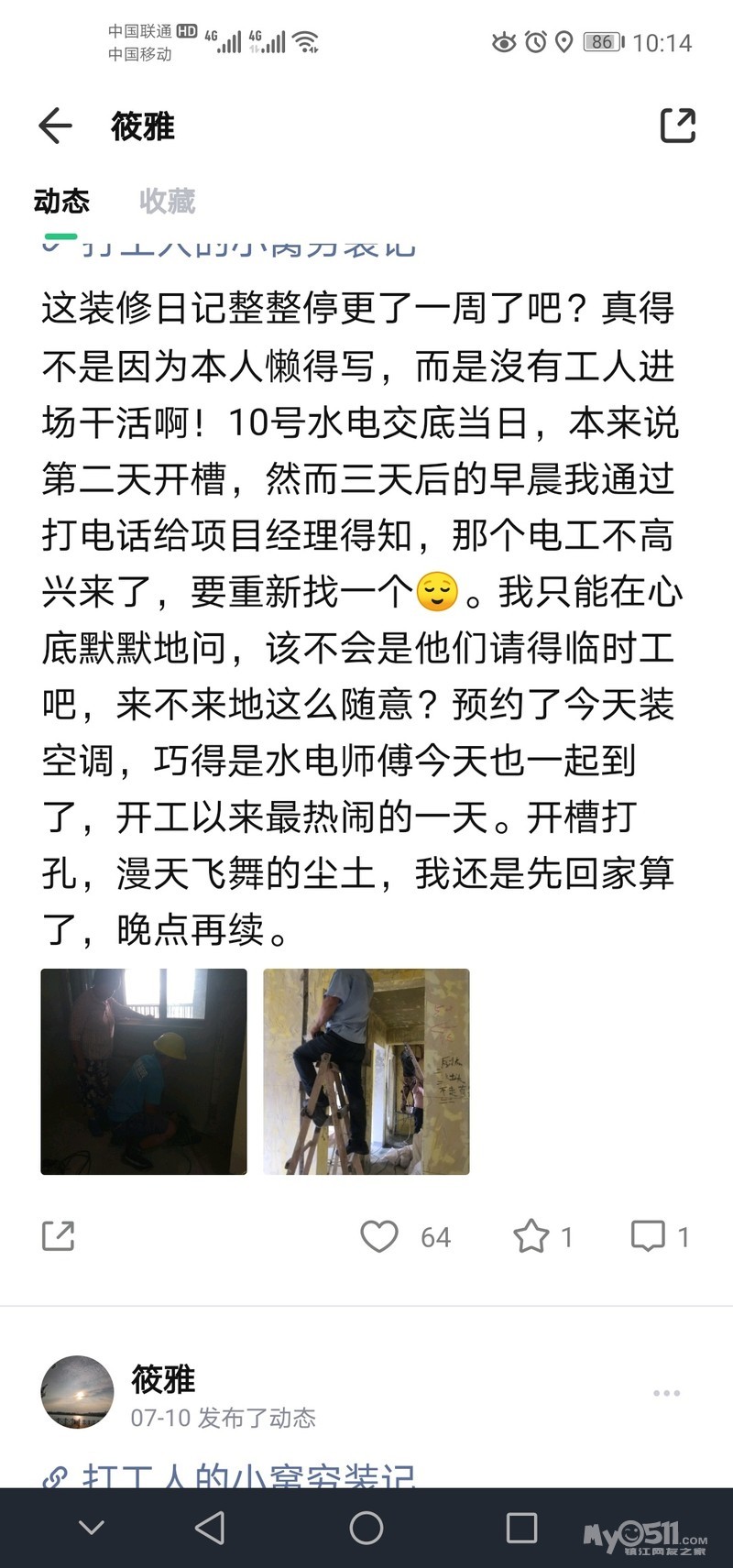This screenshot has height=1568, width=733.
Task: Open the 打工人的小窝安装记 topic link
Action: click(247, 1475)
